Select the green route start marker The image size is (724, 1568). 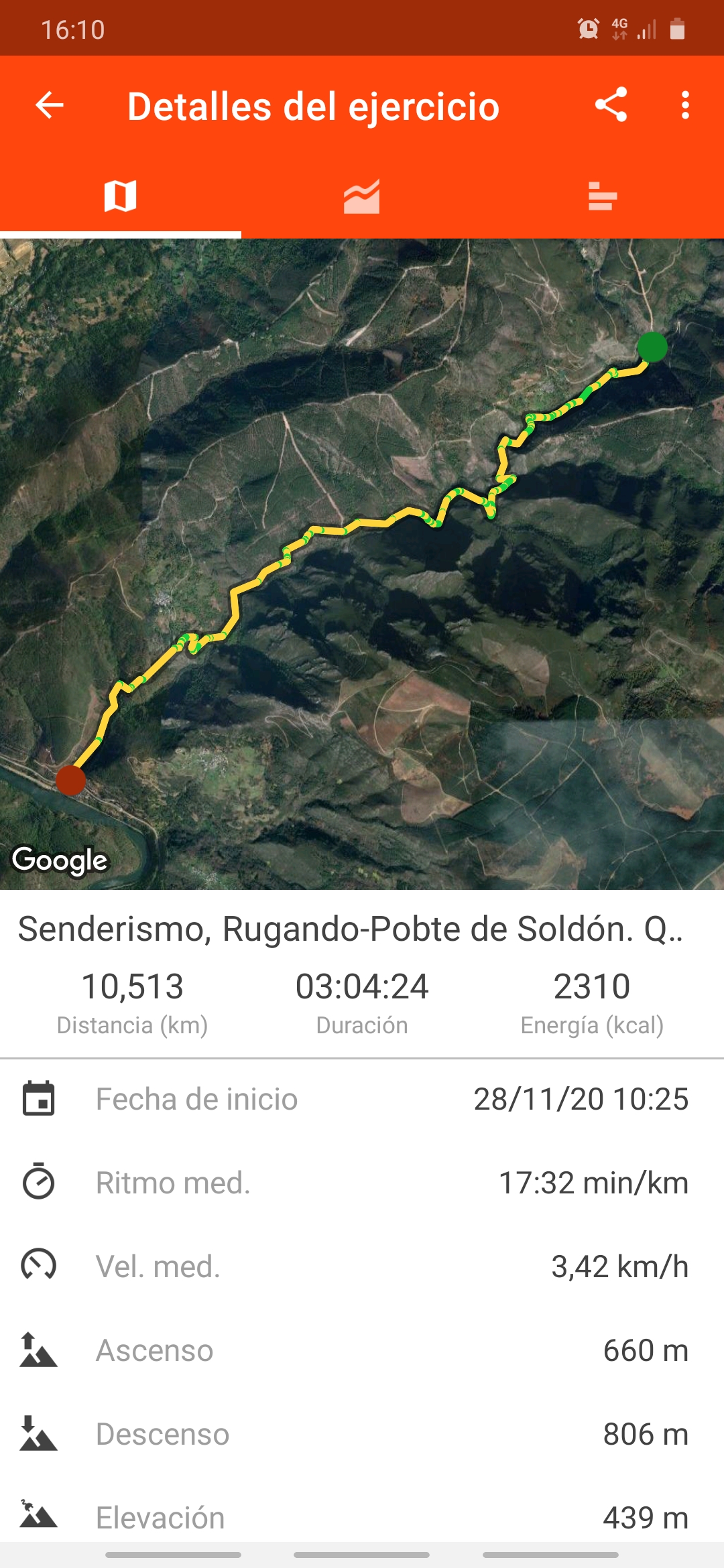(x=652, y=348)
